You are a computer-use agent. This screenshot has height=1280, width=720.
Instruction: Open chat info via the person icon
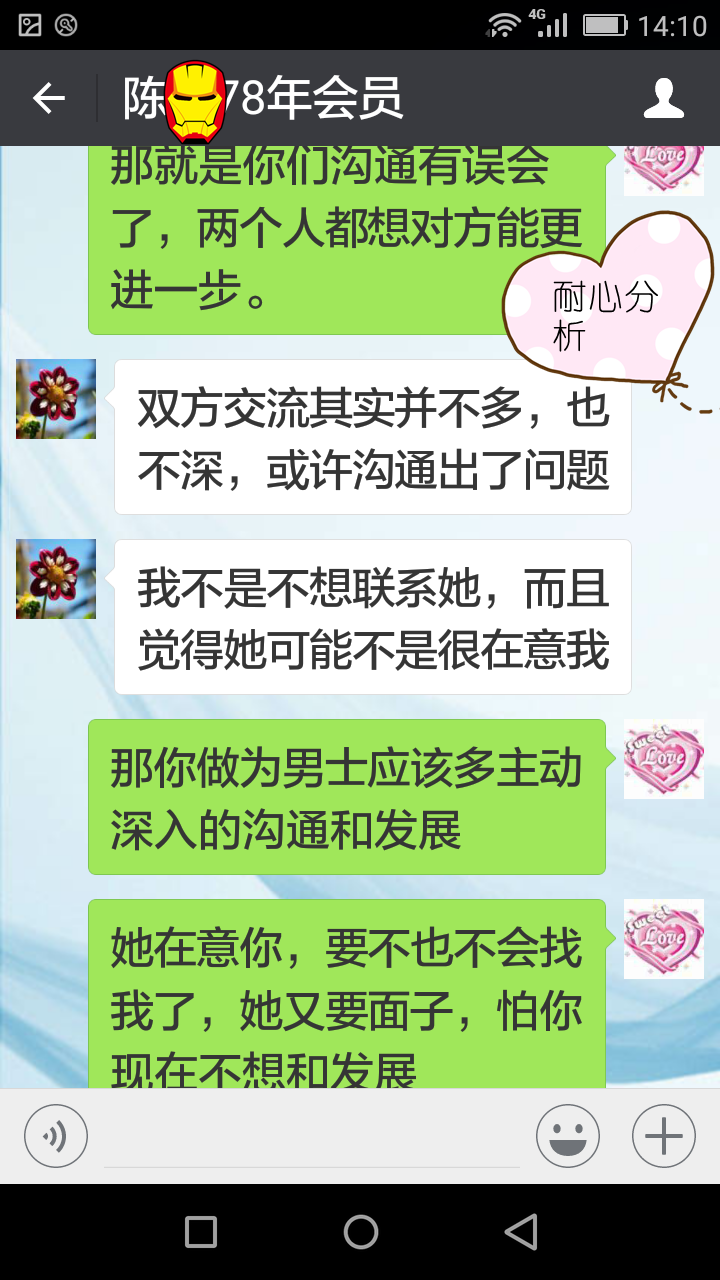663,98
